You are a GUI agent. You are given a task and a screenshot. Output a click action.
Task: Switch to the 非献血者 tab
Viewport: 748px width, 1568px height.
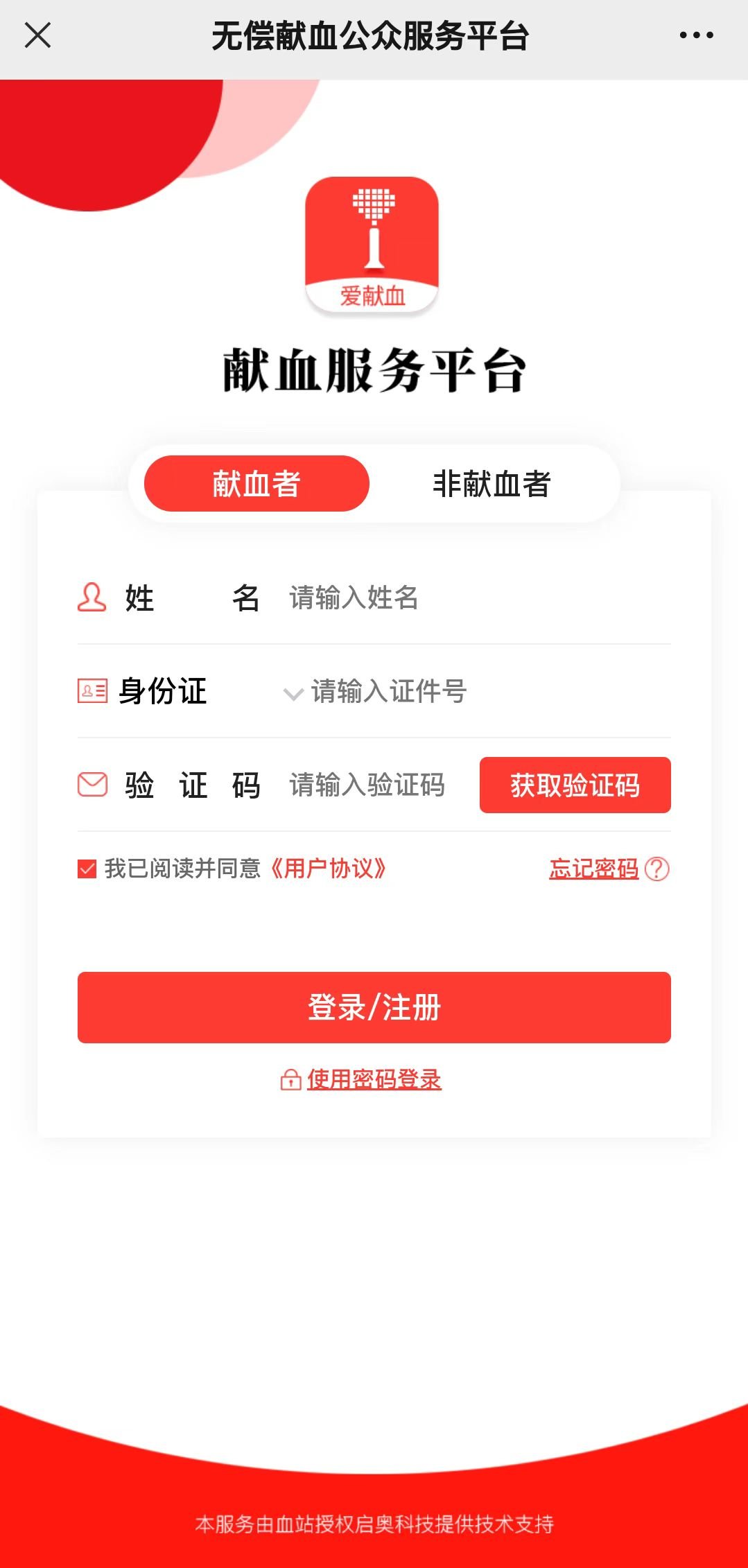tap(492, 484)
